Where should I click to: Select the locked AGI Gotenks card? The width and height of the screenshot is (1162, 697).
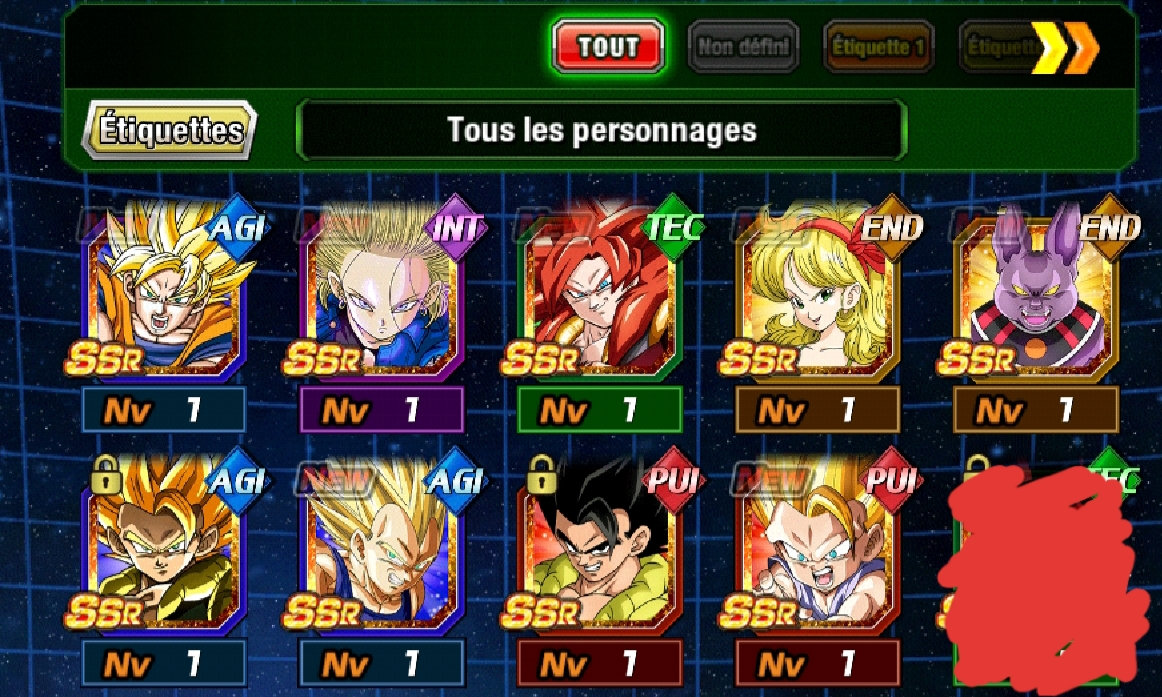(163, 555)
